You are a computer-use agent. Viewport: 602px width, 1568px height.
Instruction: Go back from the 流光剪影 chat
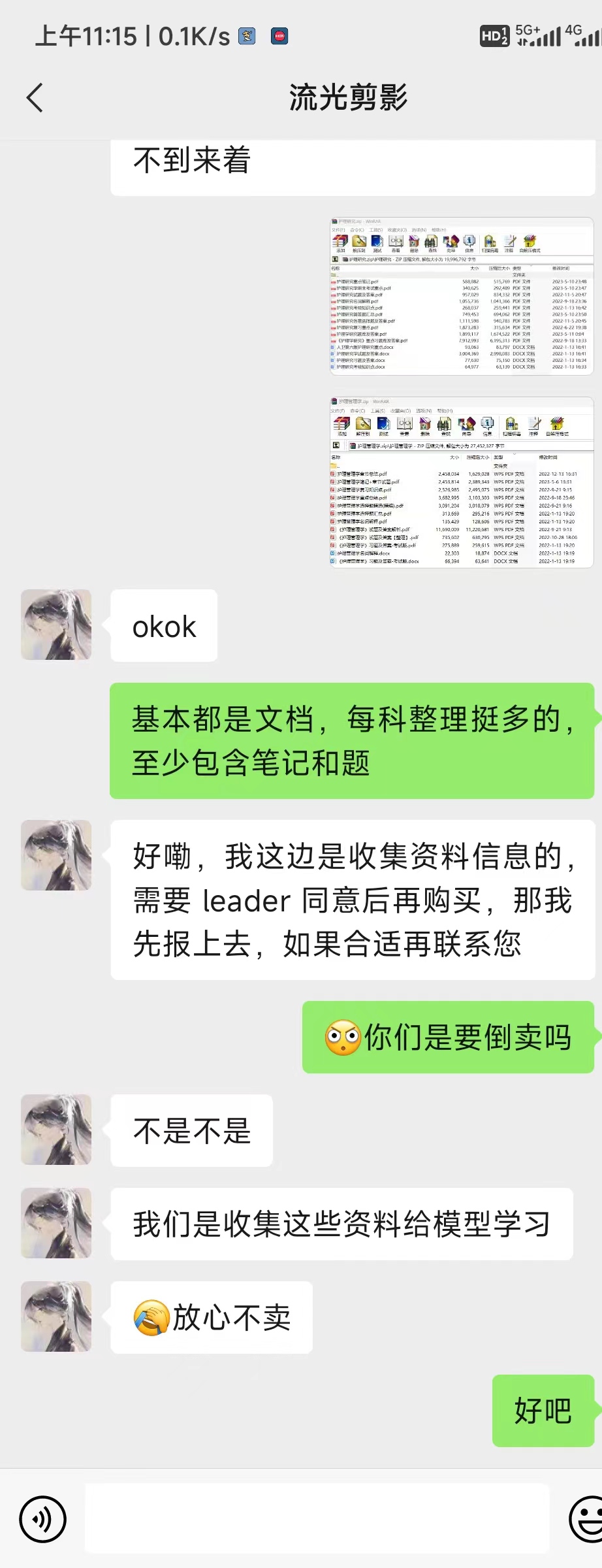pos(35,98)
